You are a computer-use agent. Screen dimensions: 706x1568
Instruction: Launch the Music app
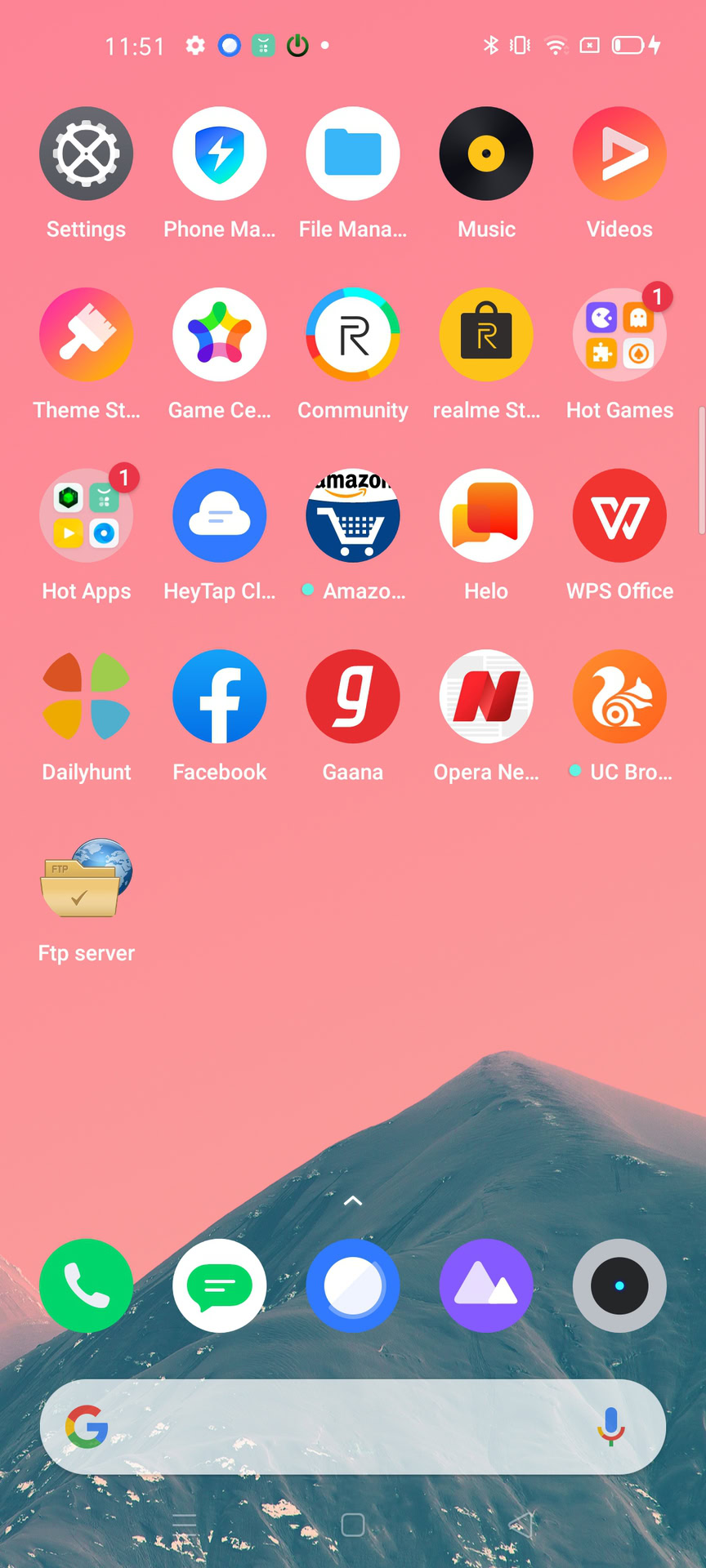tap(486, 154)
